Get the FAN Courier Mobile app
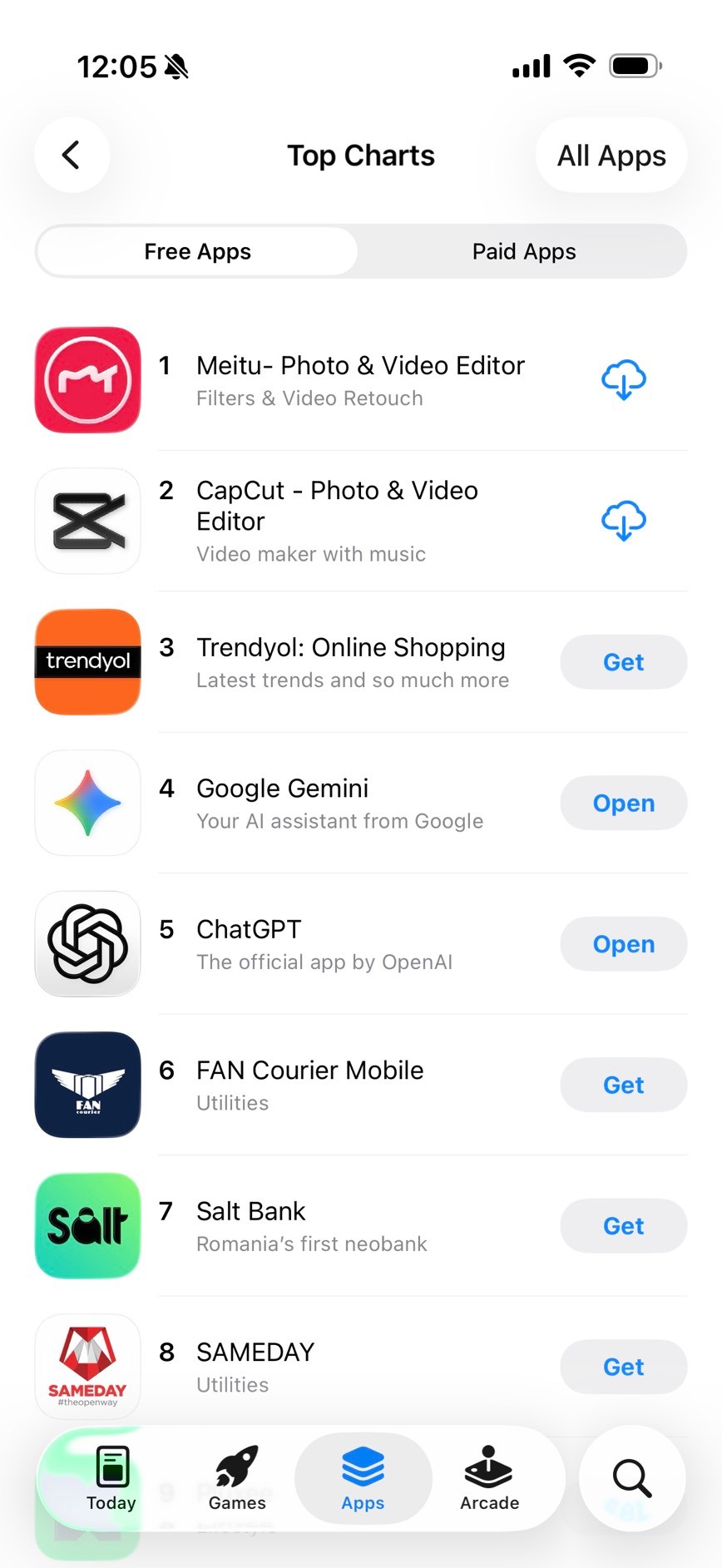 [623, 1085]
